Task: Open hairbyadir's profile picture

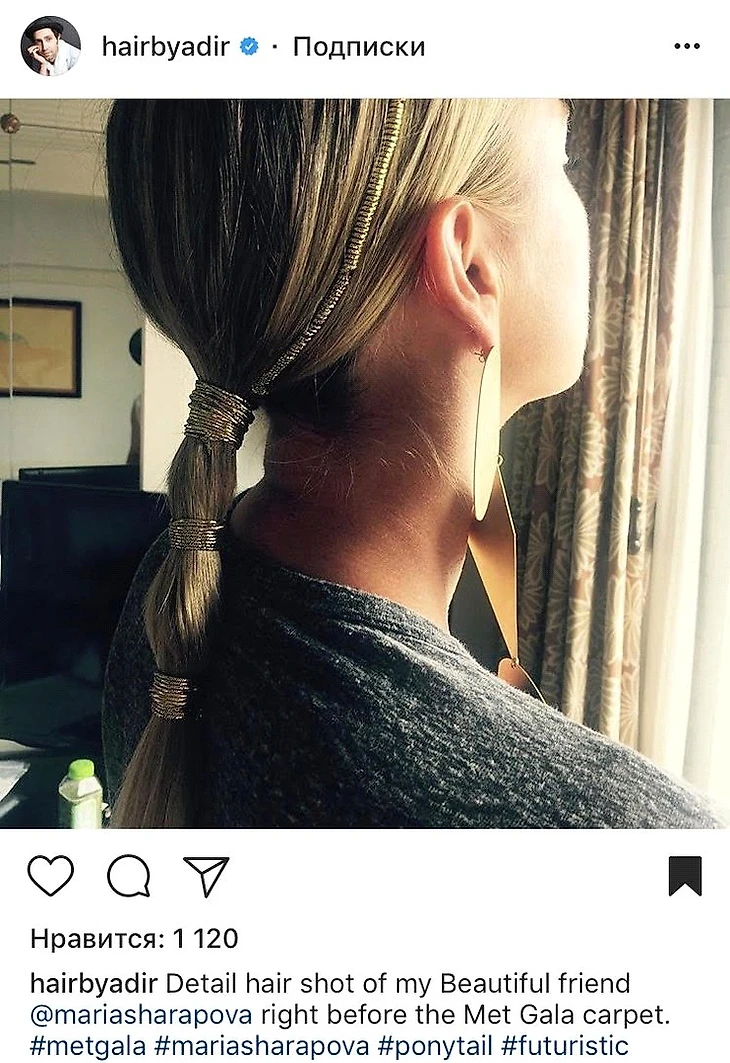Action: click(50, 46)
